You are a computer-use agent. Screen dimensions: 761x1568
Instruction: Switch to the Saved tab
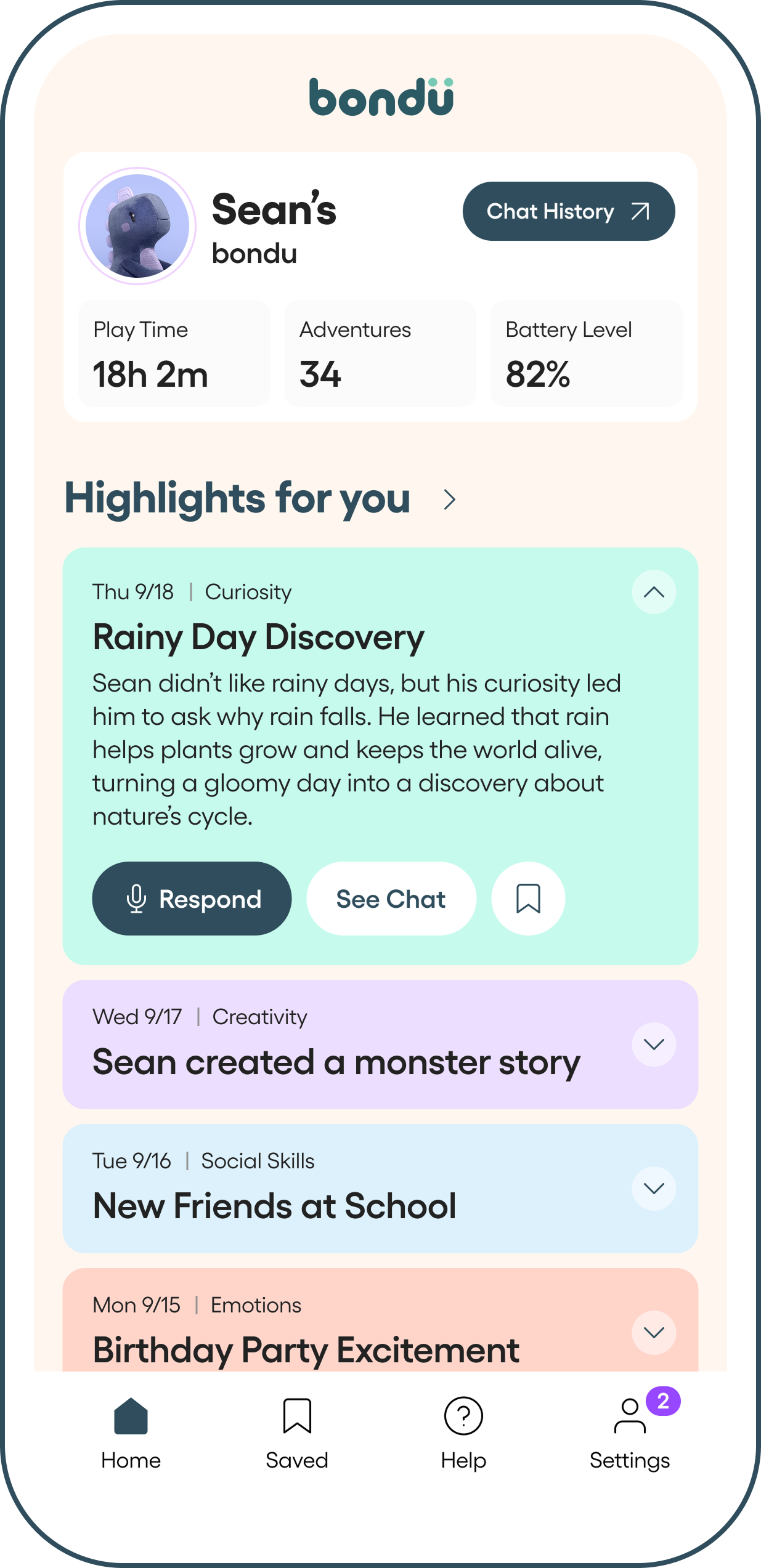pyautogui.click(x=297, y=1433)
